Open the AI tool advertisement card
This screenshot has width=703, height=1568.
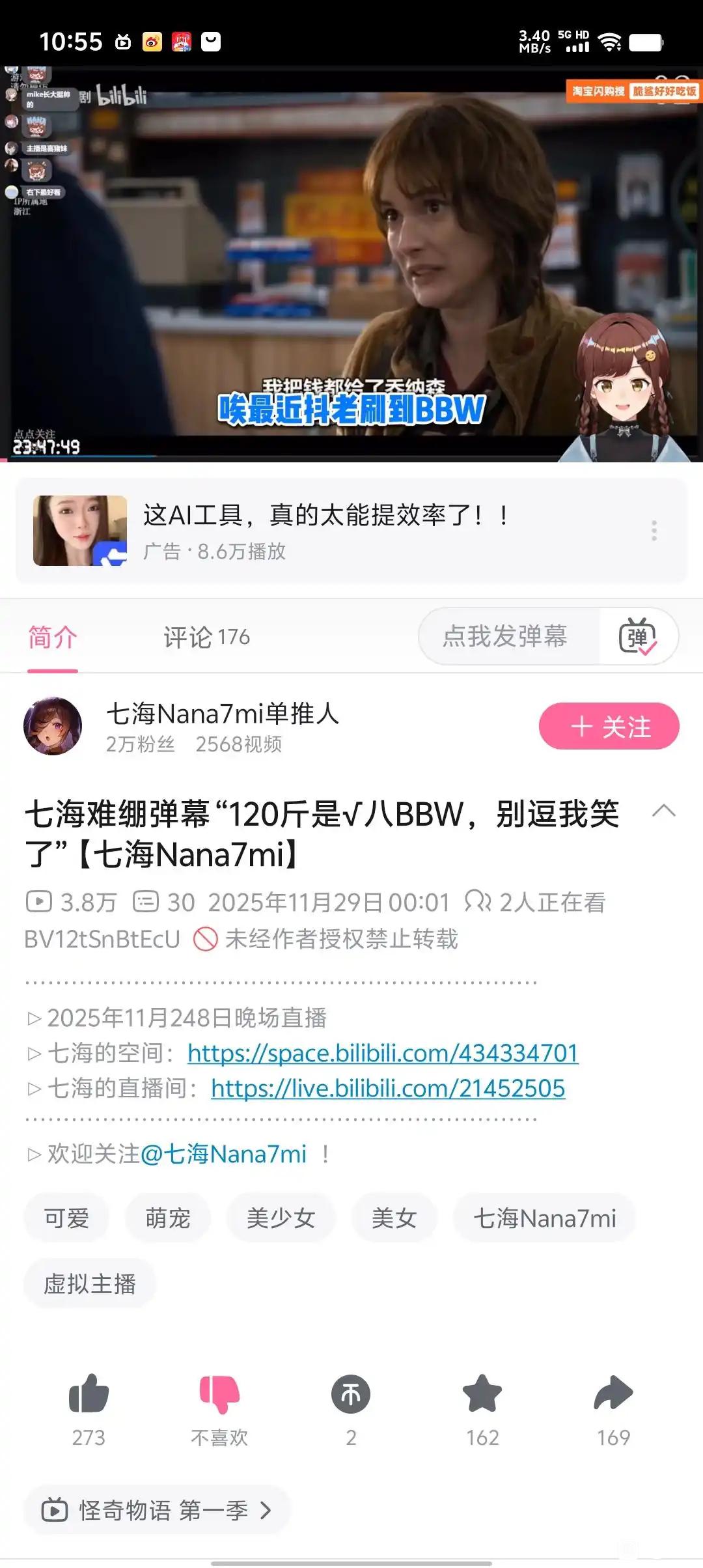point(325,531)
